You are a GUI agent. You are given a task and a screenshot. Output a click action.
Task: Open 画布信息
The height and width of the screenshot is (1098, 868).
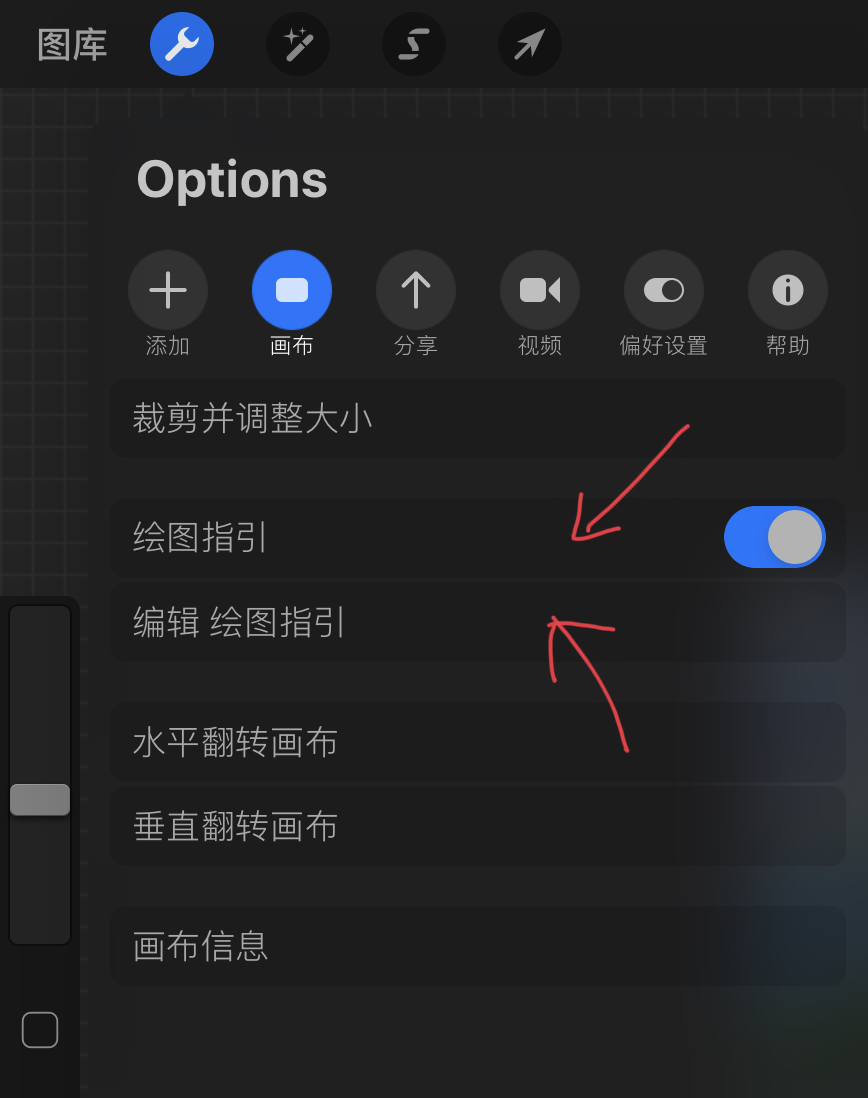[x=478, y=946]
